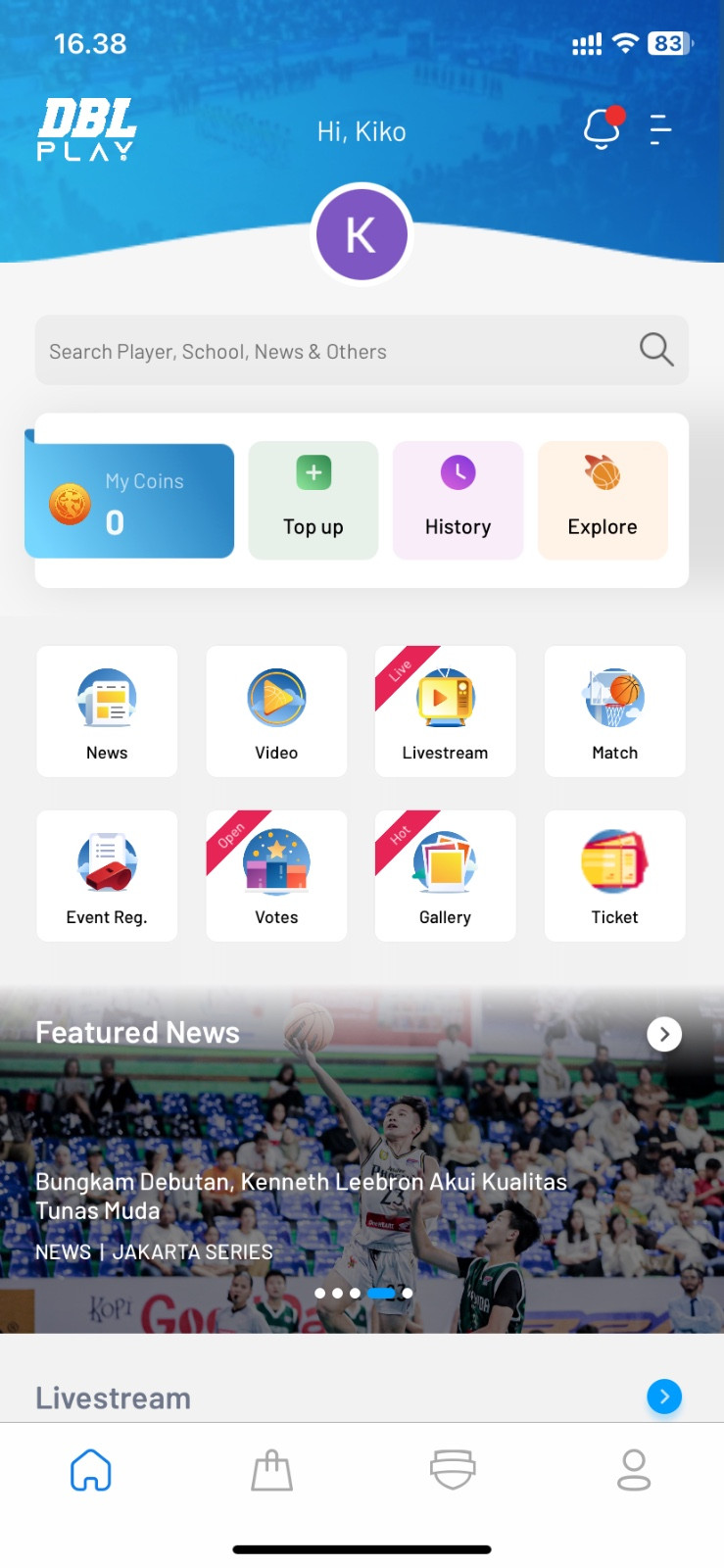Tap the Top up button

[314, 501]
